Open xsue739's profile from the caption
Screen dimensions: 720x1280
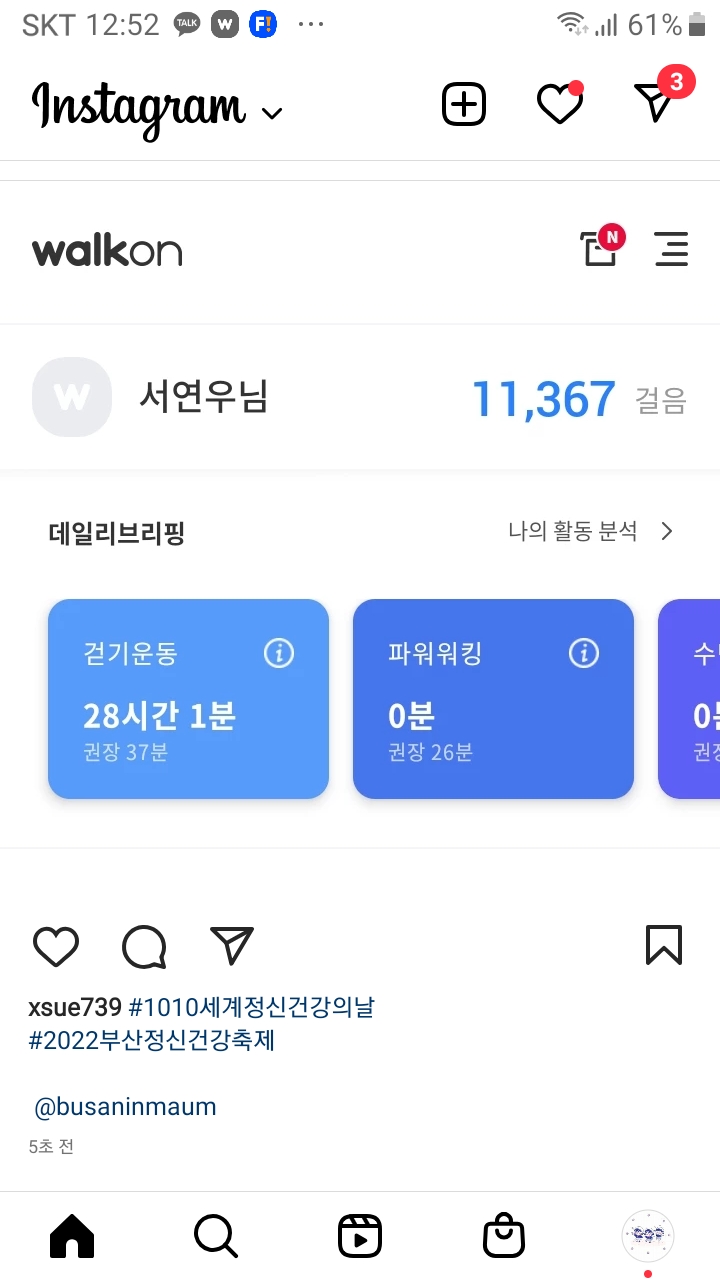75,1007
